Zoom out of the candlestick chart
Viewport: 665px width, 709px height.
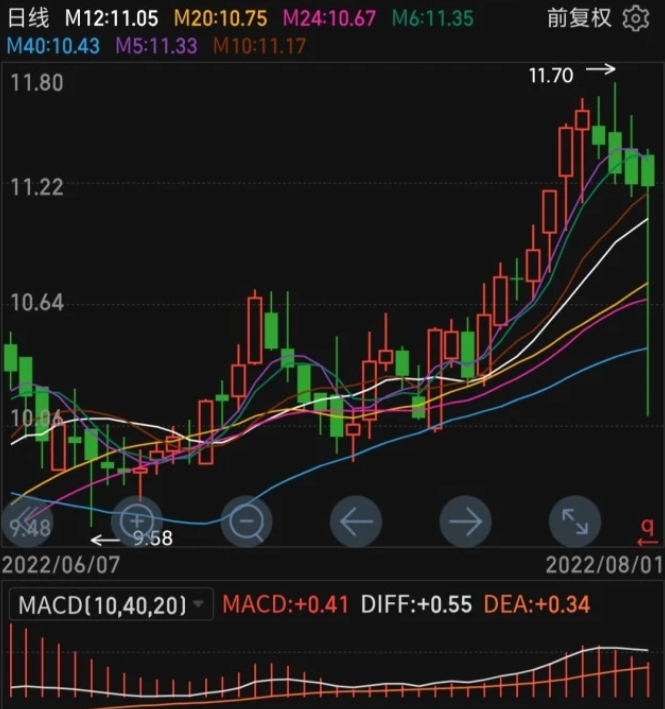tap(246, 521)
